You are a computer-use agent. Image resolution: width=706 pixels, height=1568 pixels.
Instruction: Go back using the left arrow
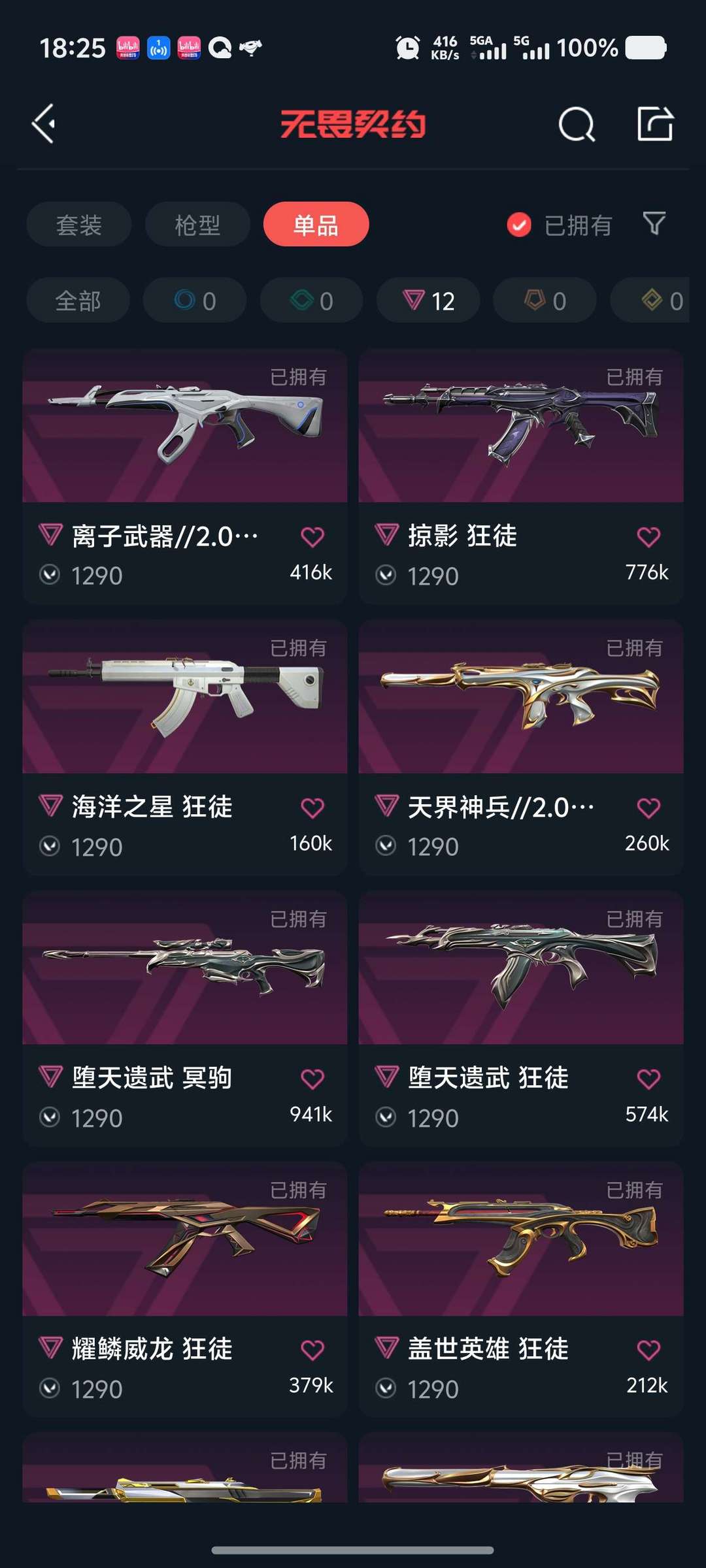click(x=44, y=124)
